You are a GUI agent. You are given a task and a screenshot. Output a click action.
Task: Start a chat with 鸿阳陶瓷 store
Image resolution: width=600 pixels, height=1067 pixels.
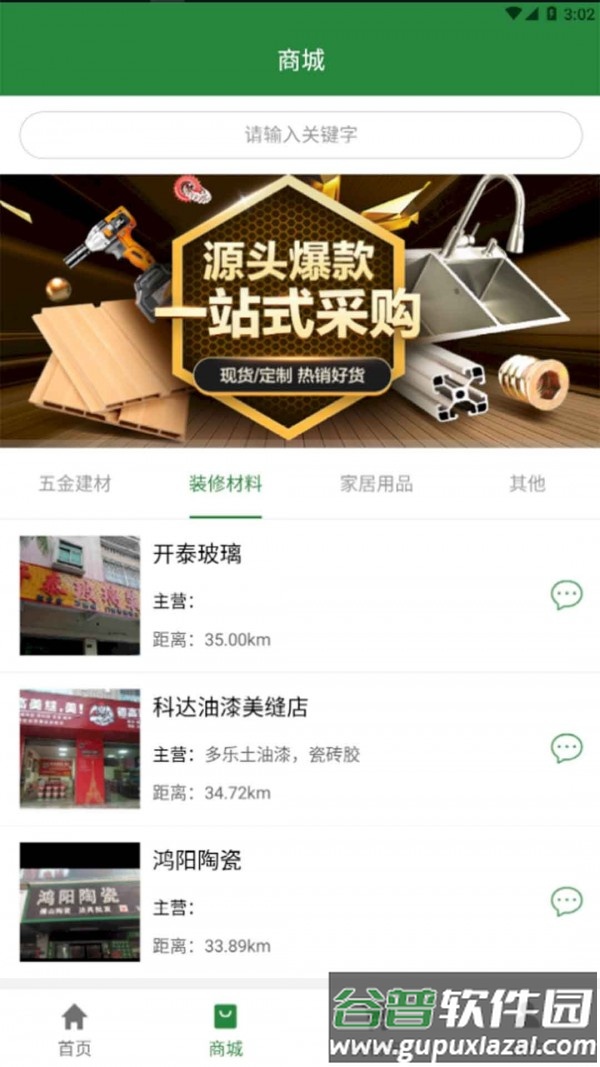pos(566,901)
